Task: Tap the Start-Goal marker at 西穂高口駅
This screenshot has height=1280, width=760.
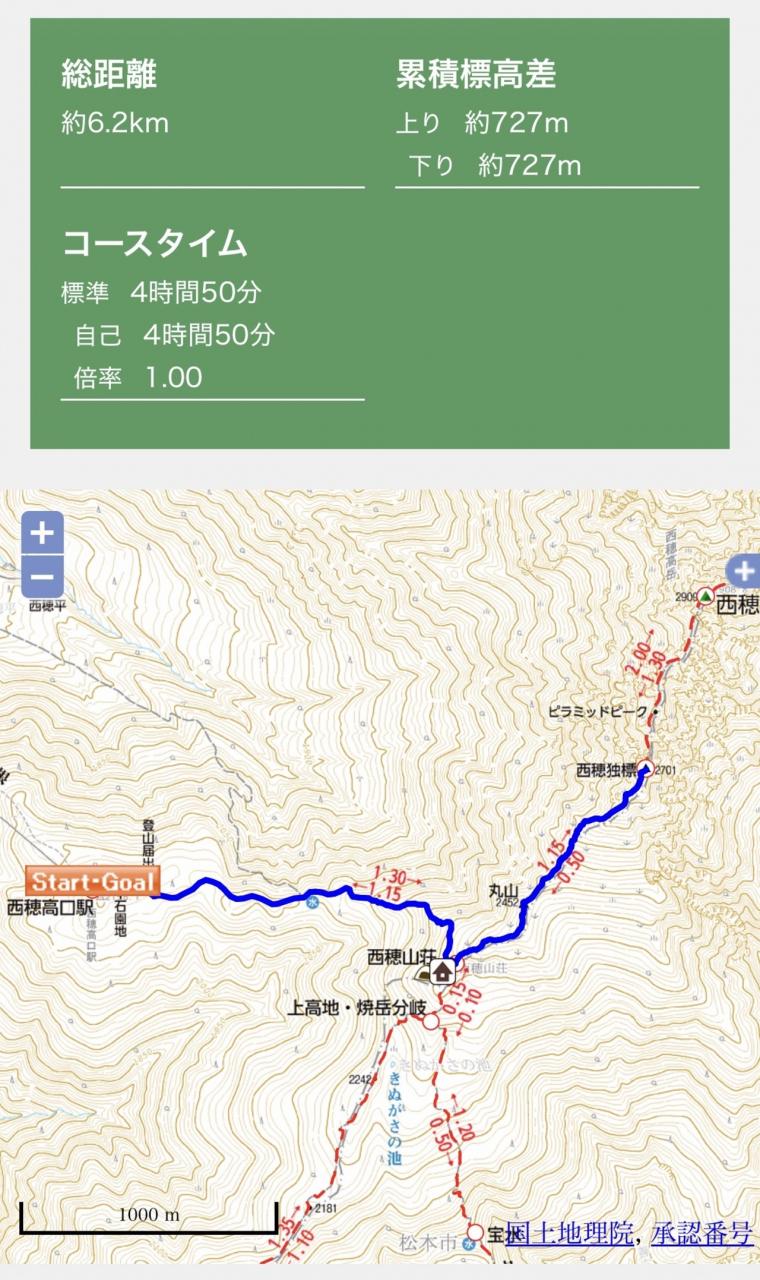Action: pos(93,881)
